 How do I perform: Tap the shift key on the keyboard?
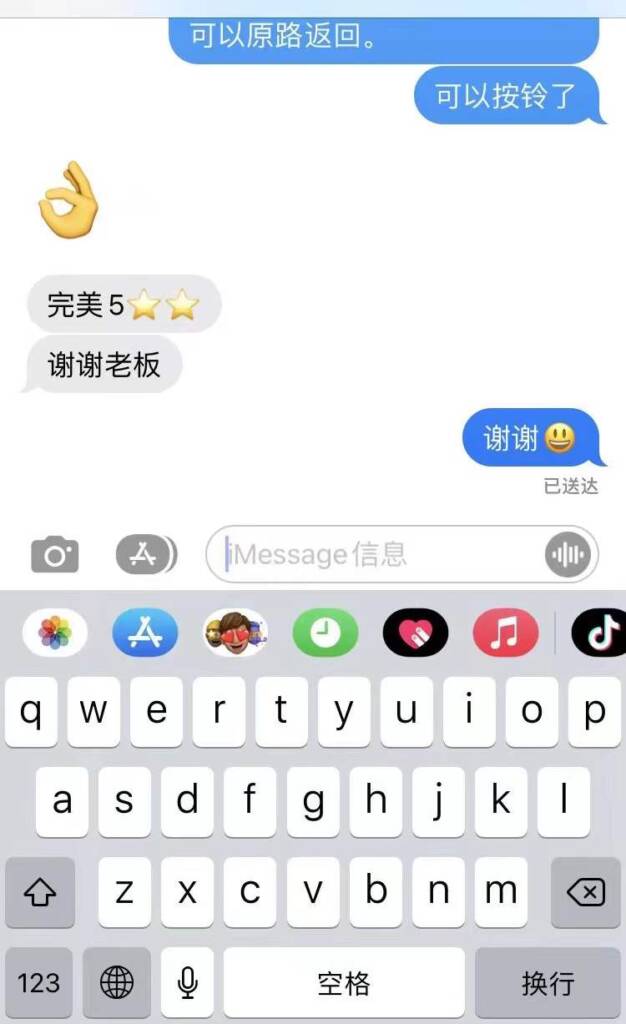40,892
